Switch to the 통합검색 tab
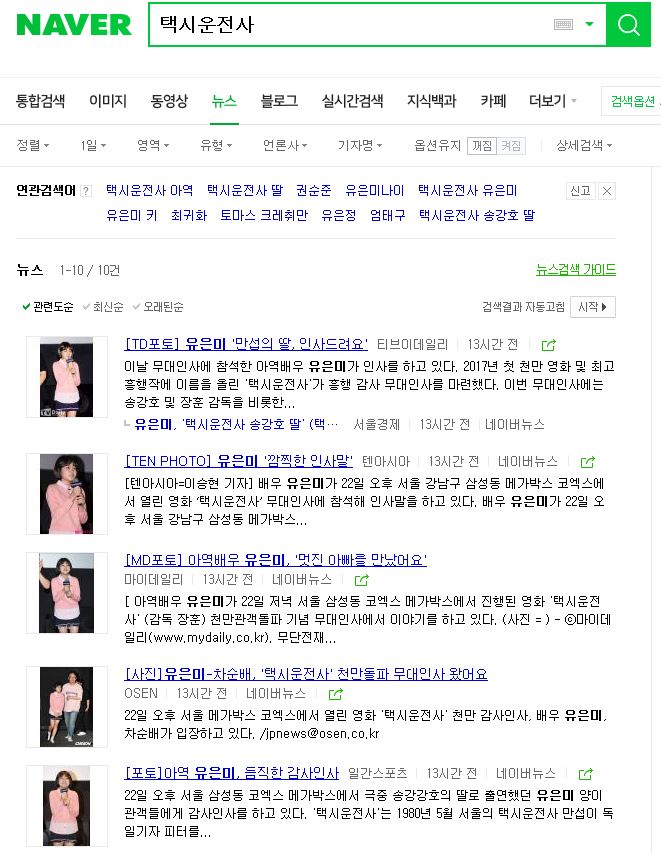This screenshot has width=661, height=853. pyautogui.click(x=40, y=101)
